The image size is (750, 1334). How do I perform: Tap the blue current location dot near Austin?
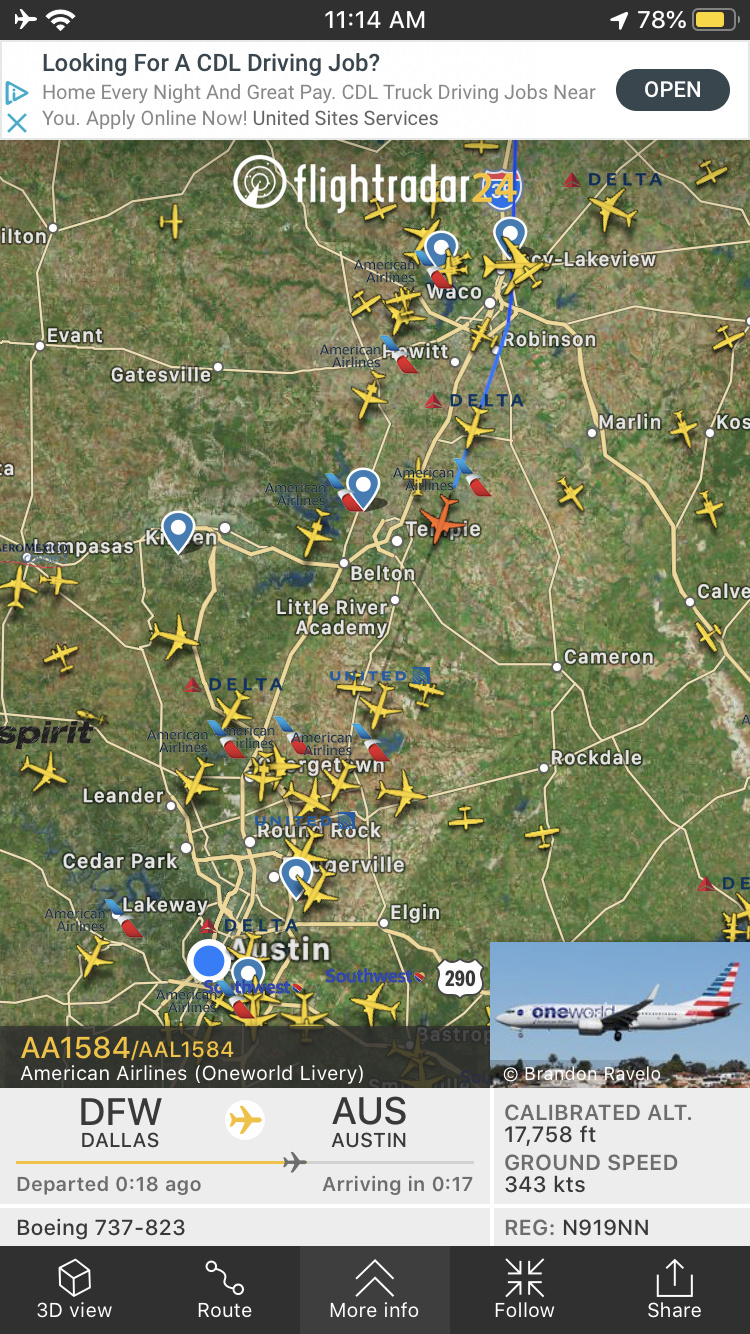[x=209, y=960]
